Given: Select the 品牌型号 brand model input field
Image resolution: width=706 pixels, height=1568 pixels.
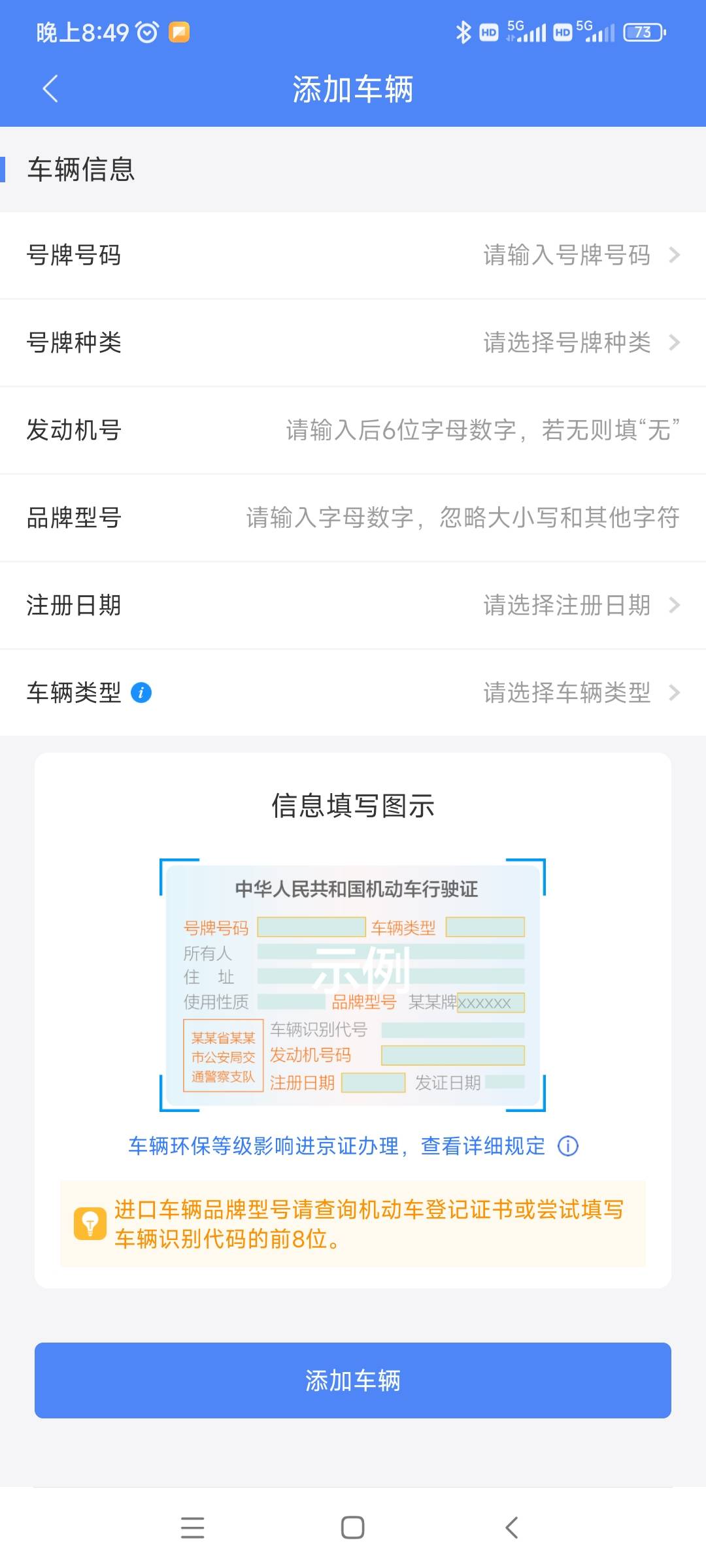Looking at the screenshot, I should 458,518.
